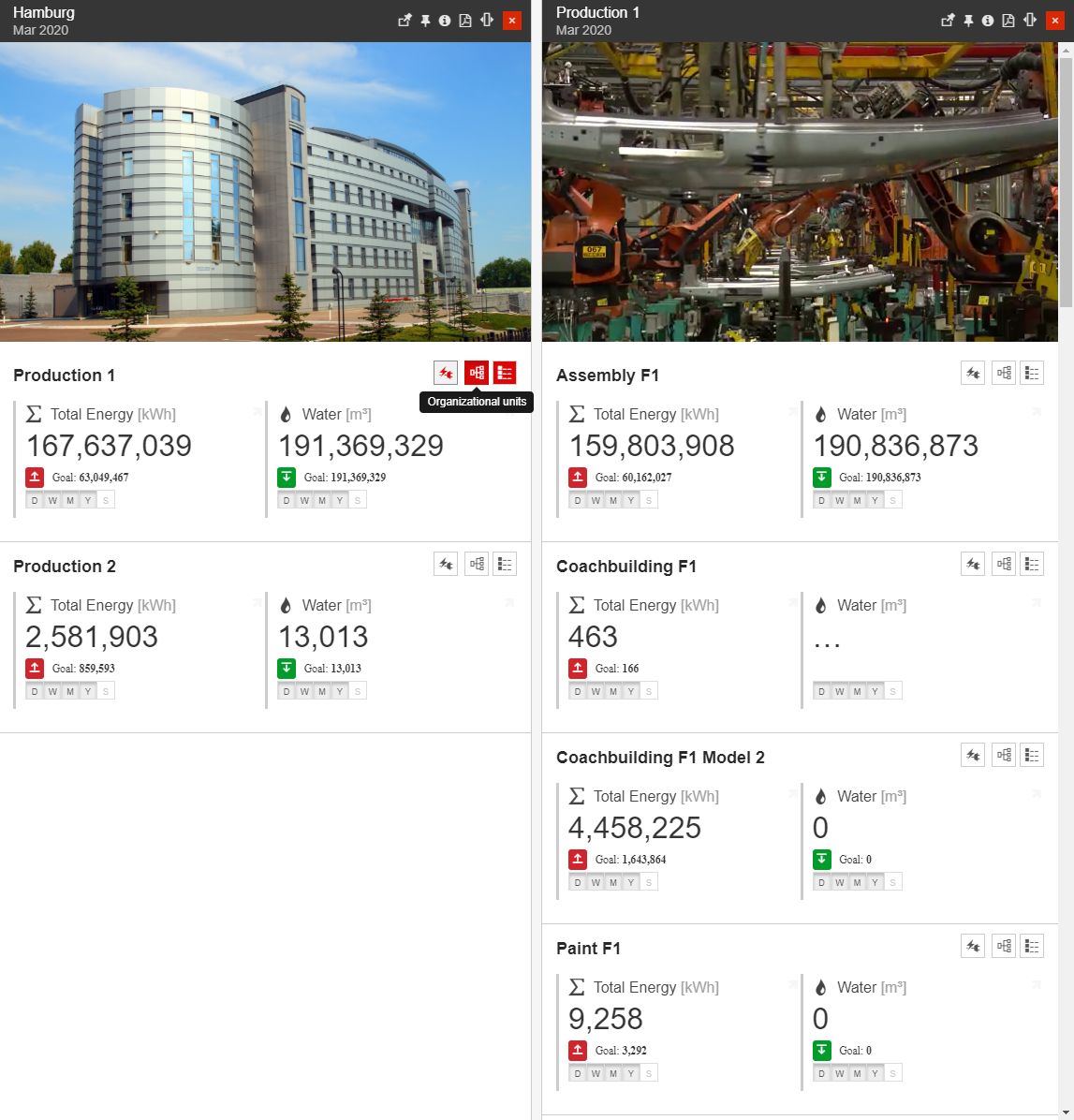
Task: Open organizational units for Production 2
Action: coord(477,564)
